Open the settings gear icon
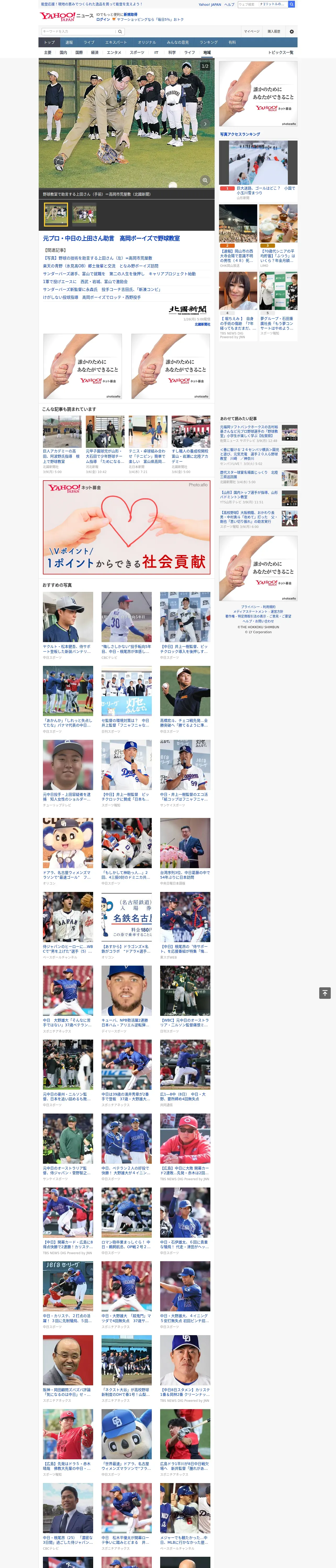 pyautogui.click(x=292, y=31)
